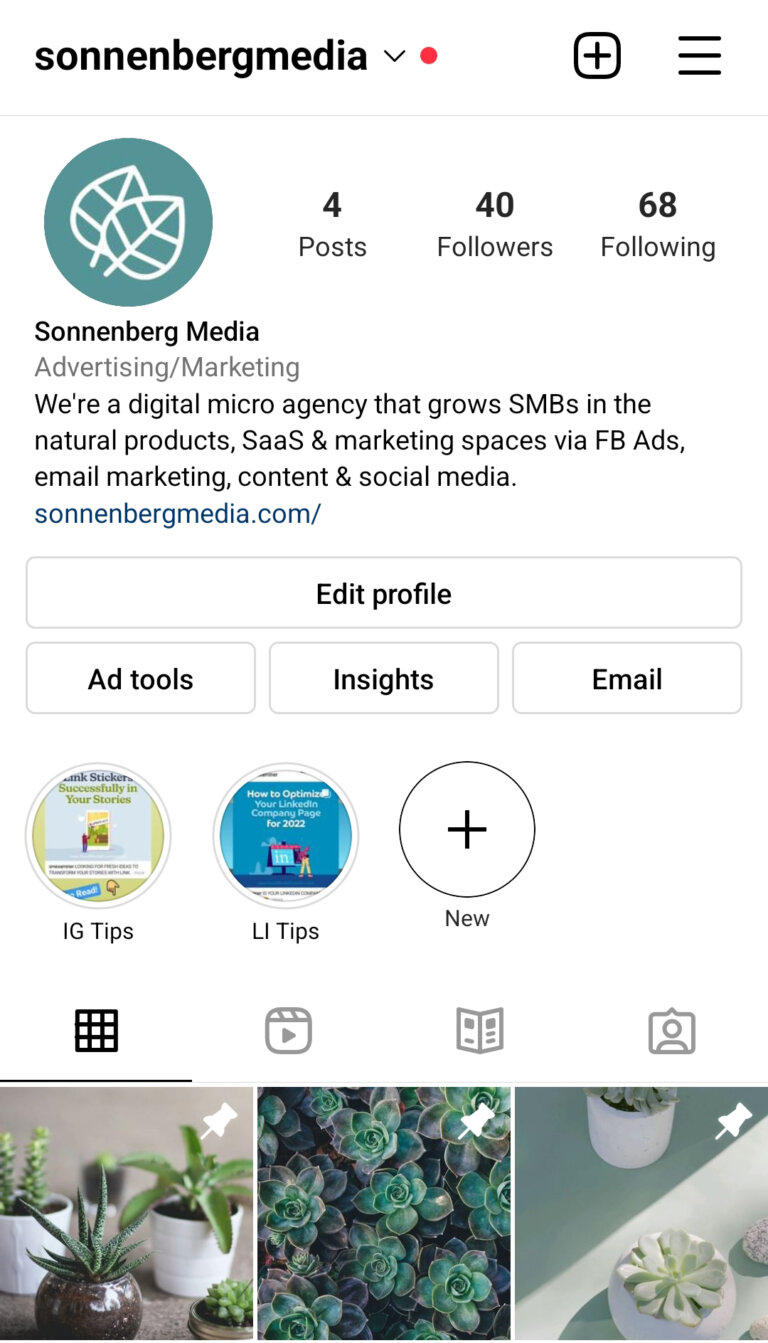Open Edit profile

click(383, 592)
